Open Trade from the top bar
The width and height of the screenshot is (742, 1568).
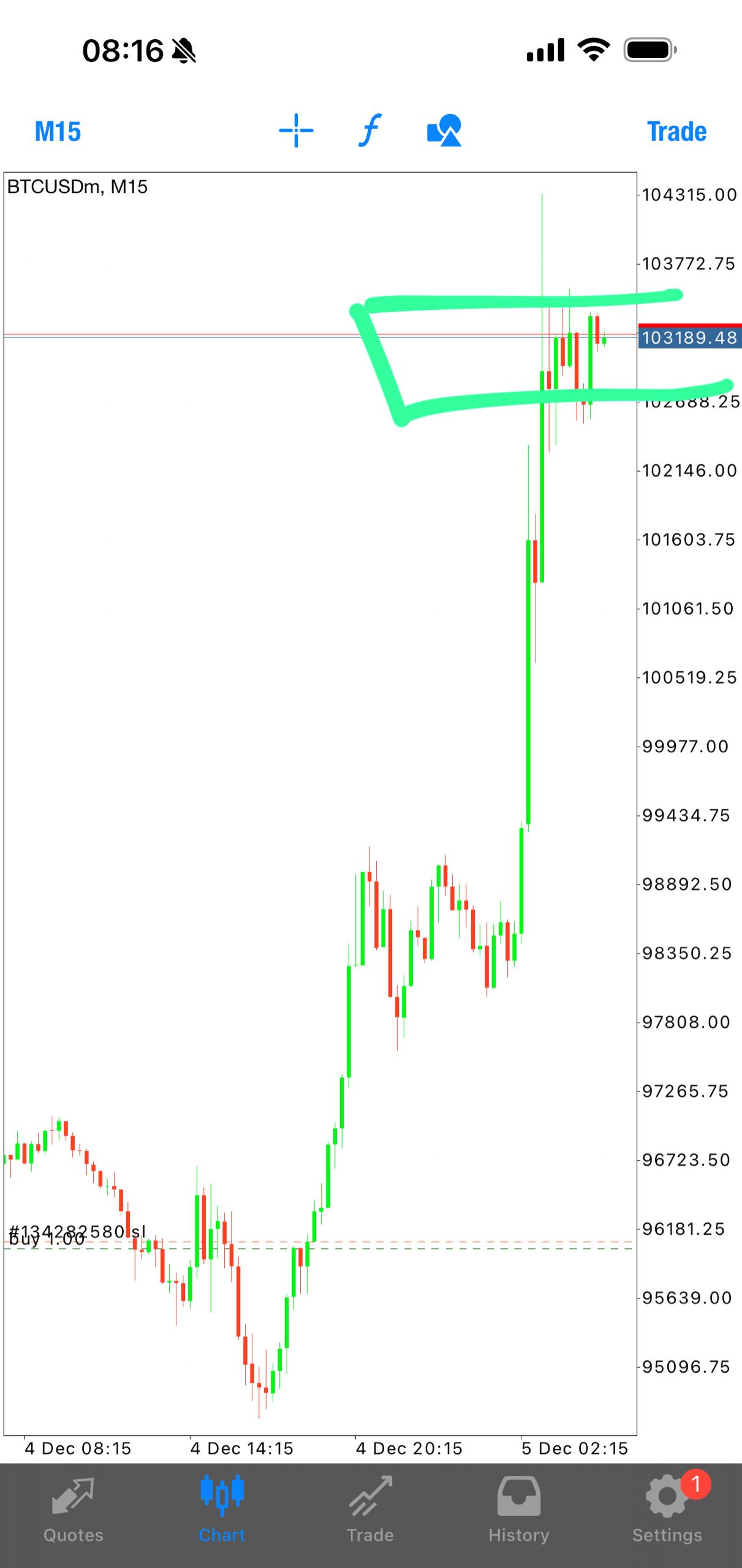point(676,132)
